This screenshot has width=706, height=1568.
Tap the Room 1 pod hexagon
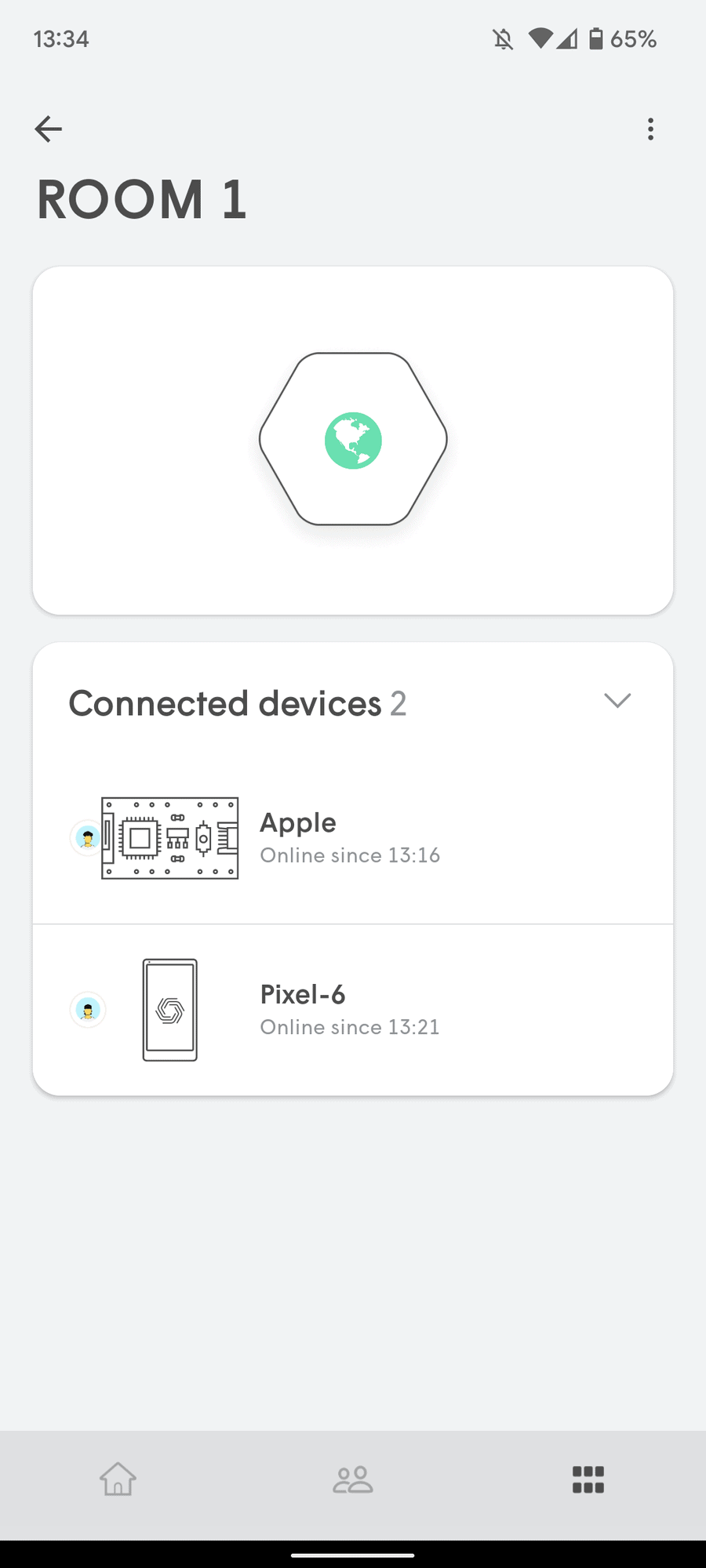pyautogui.click(x=353, y=439)
